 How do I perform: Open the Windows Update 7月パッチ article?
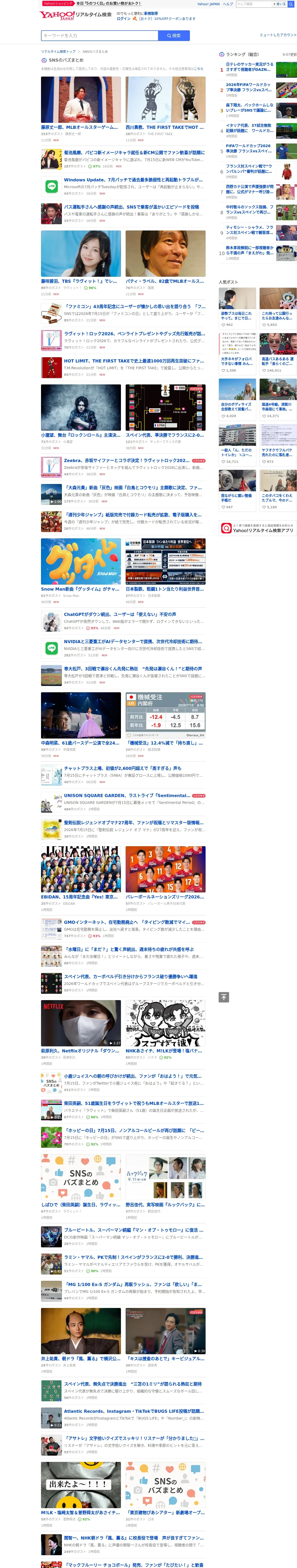(123, 186)
